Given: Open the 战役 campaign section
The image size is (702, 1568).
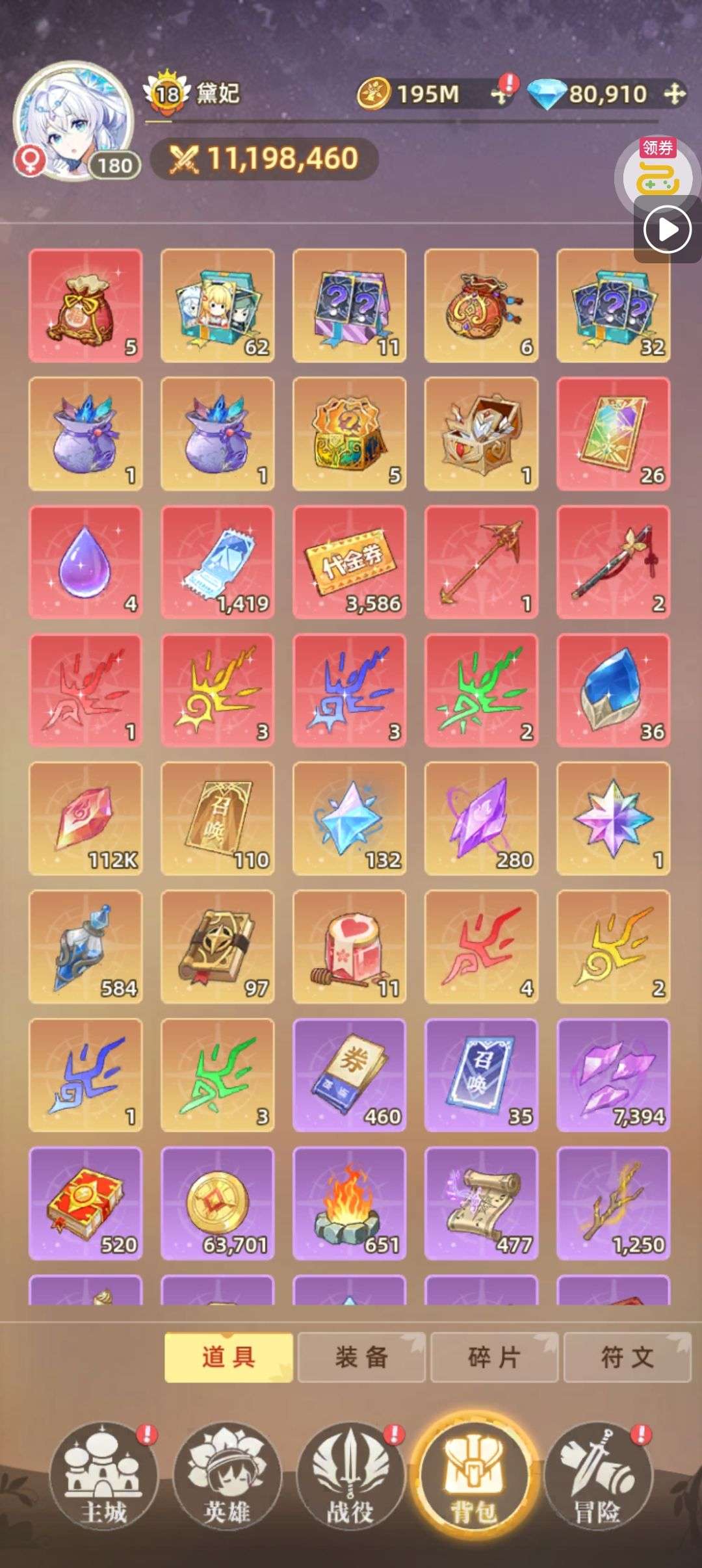Looking at the screenshot, I should (x=350, y=1476).
